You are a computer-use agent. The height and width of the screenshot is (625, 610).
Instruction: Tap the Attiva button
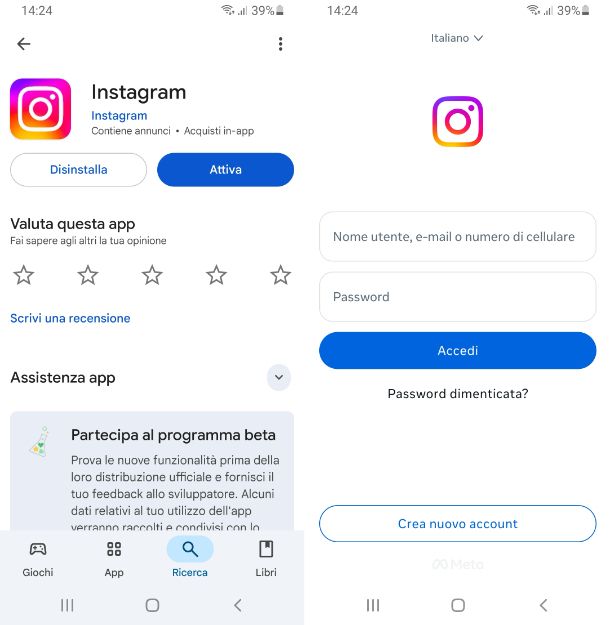(x=225, y=170)
